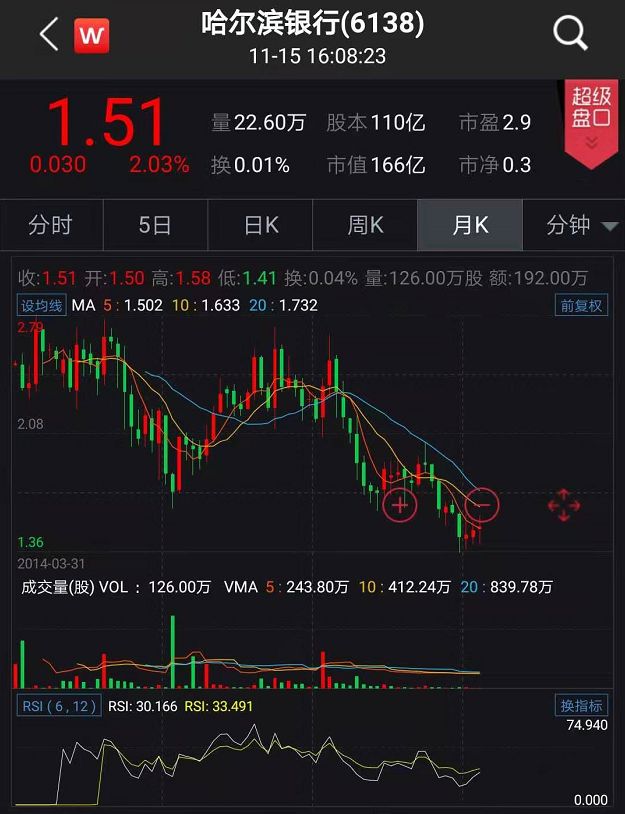
Task: Open the stock search magnifier
Action: tap(570, 35)
